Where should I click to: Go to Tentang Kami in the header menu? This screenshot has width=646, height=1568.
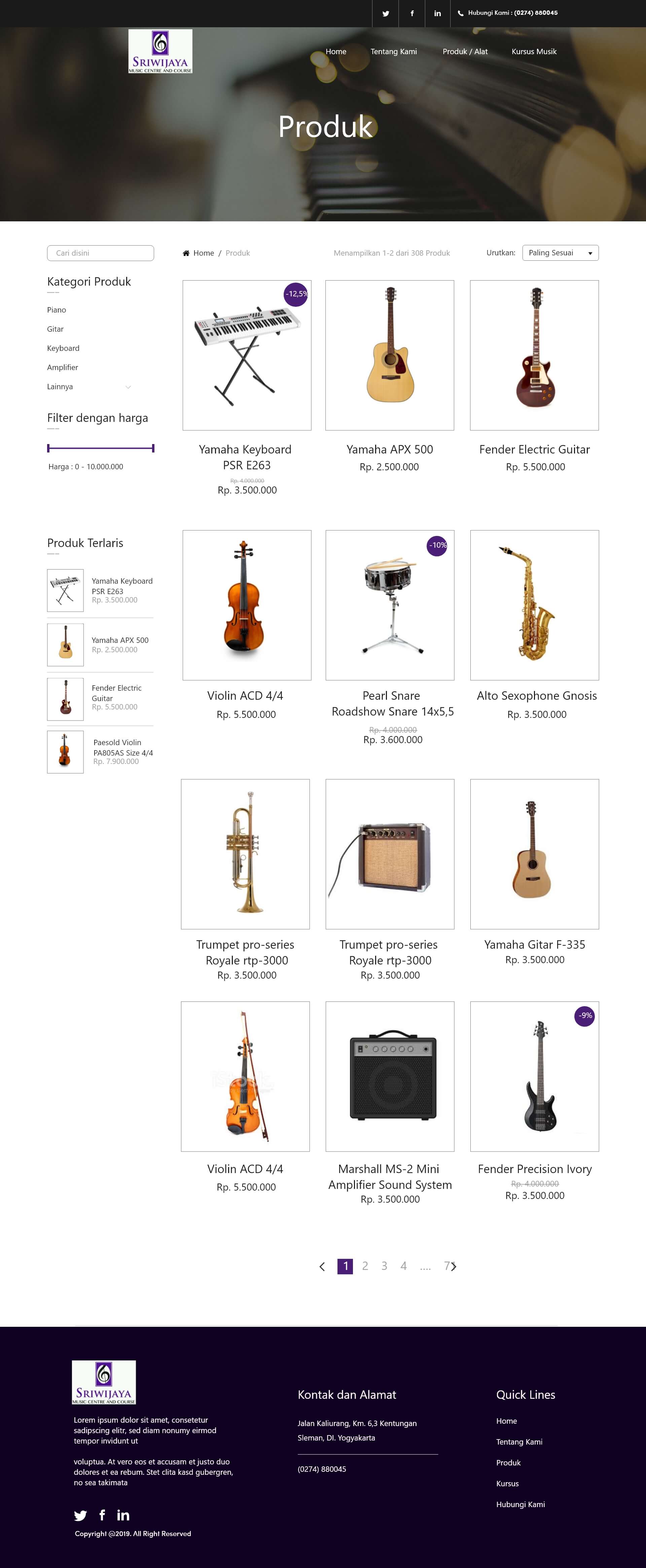click(x=393, y=52)
